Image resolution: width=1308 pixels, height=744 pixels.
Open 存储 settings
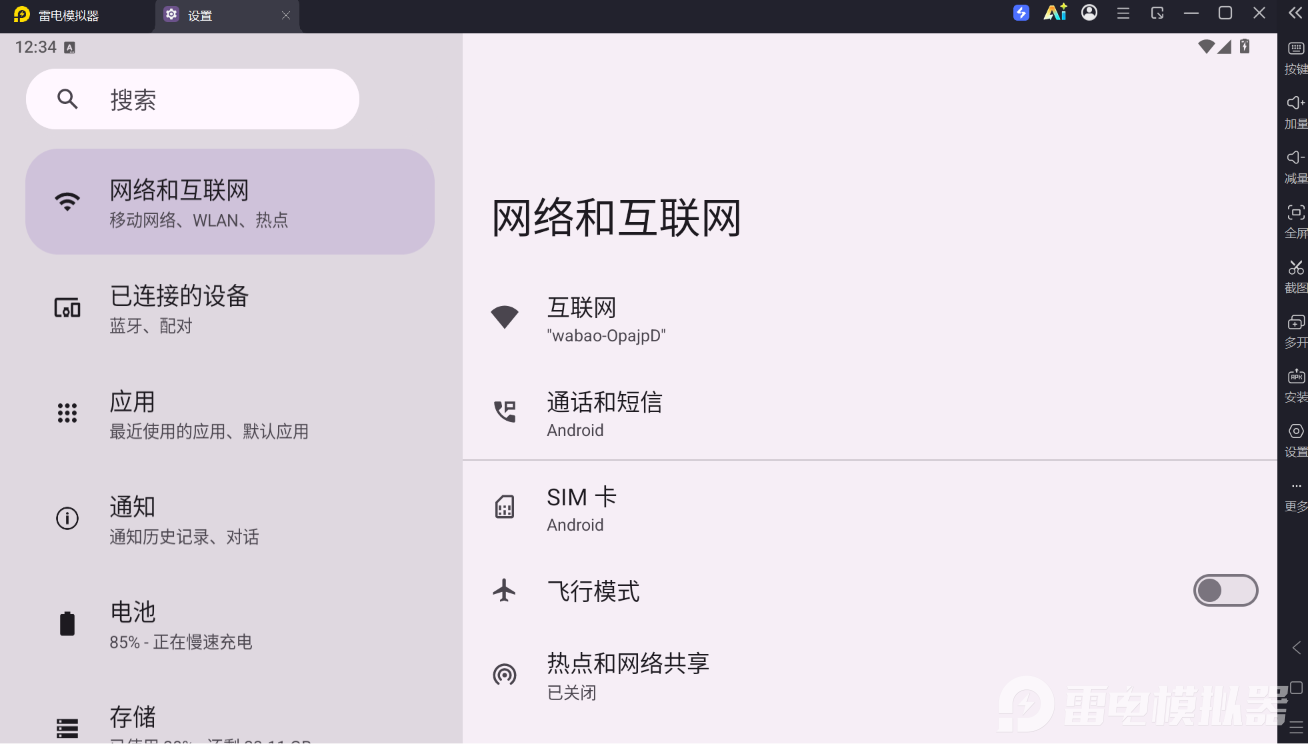coord(230,721)
